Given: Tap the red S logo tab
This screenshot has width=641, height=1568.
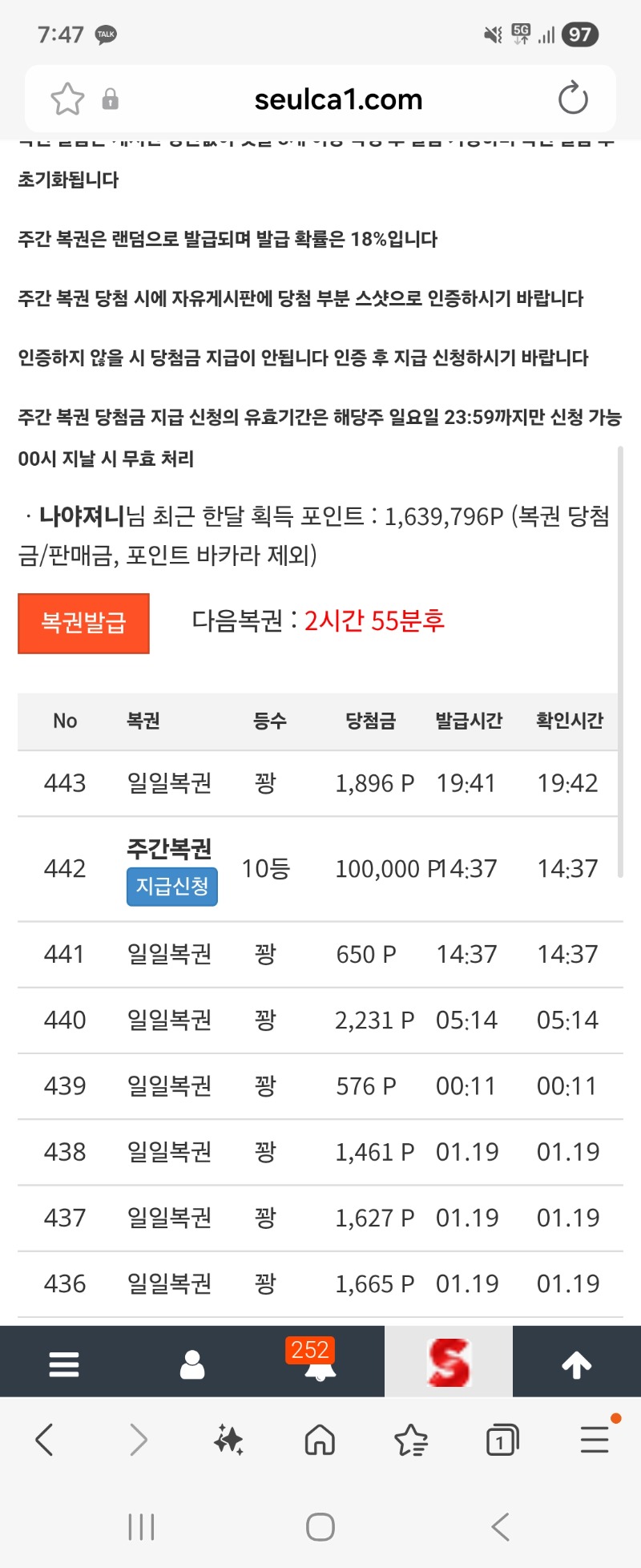Looking at the screenshot, I should [449, 1362].
